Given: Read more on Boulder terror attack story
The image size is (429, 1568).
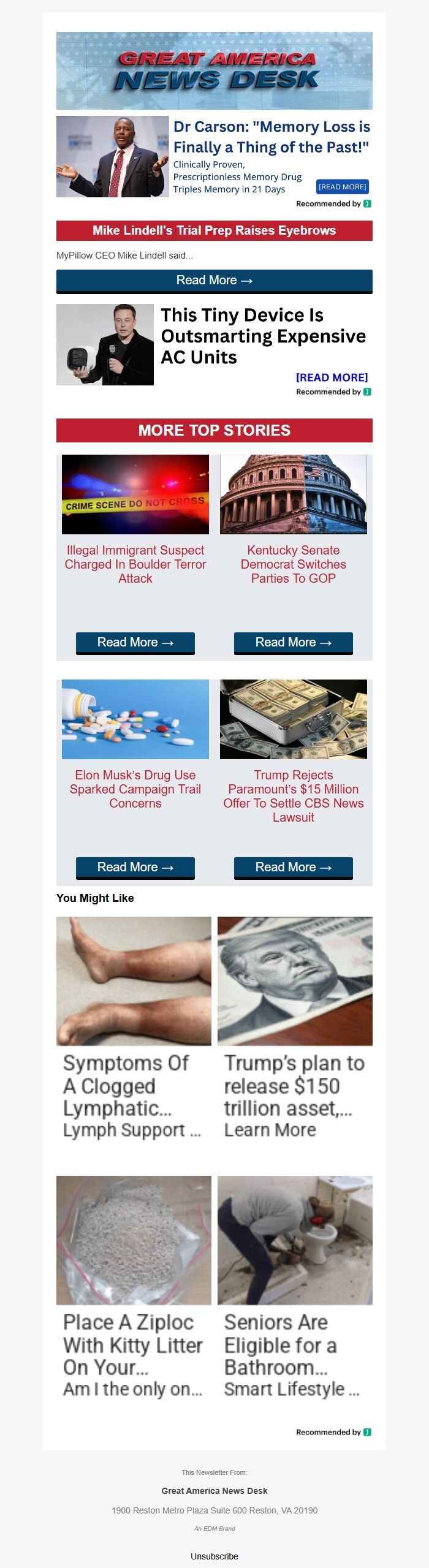Looking at the screenshot, I should click(x=135, y=642).
